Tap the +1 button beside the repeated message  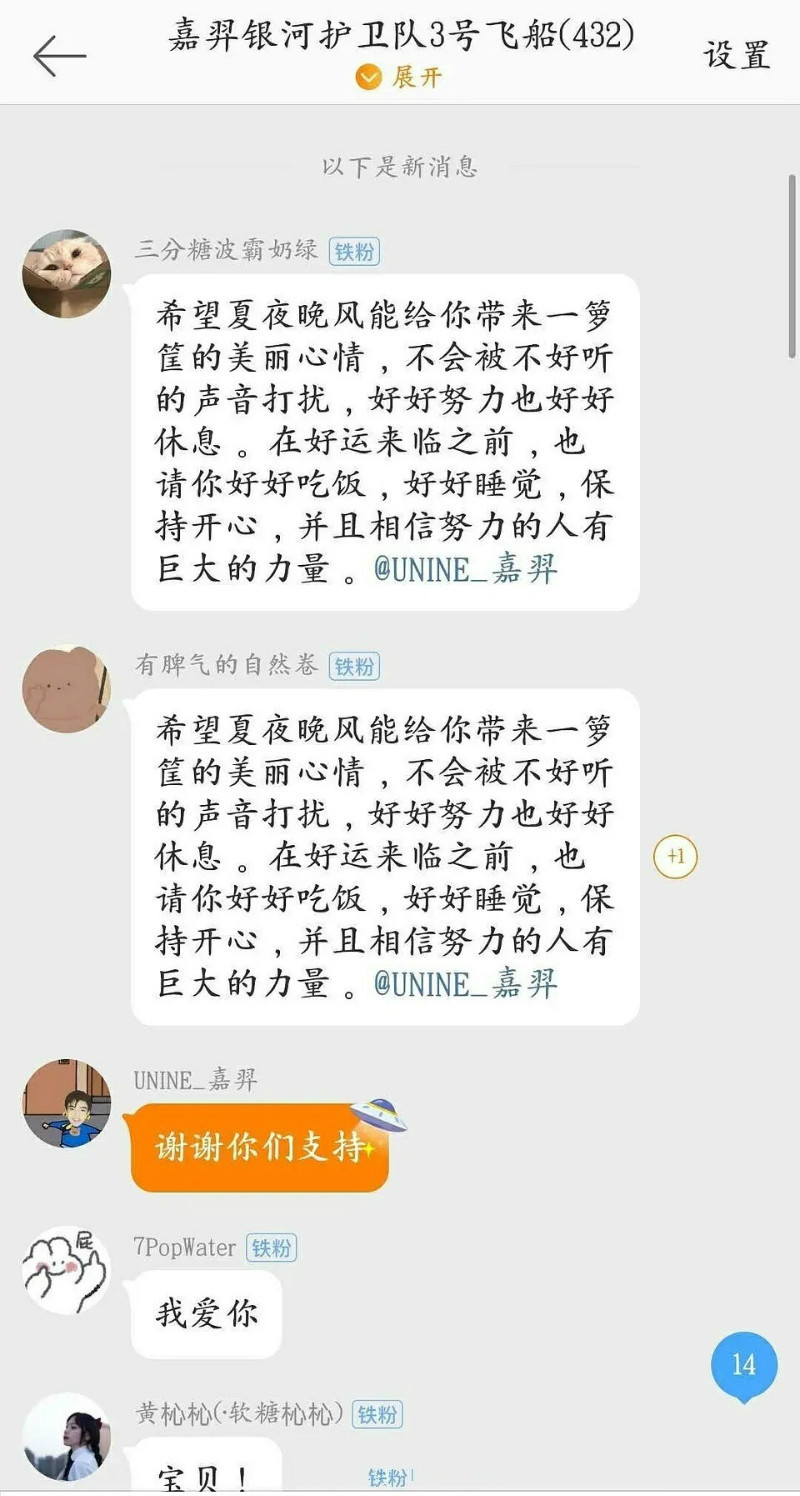click(x=675, y=857)
